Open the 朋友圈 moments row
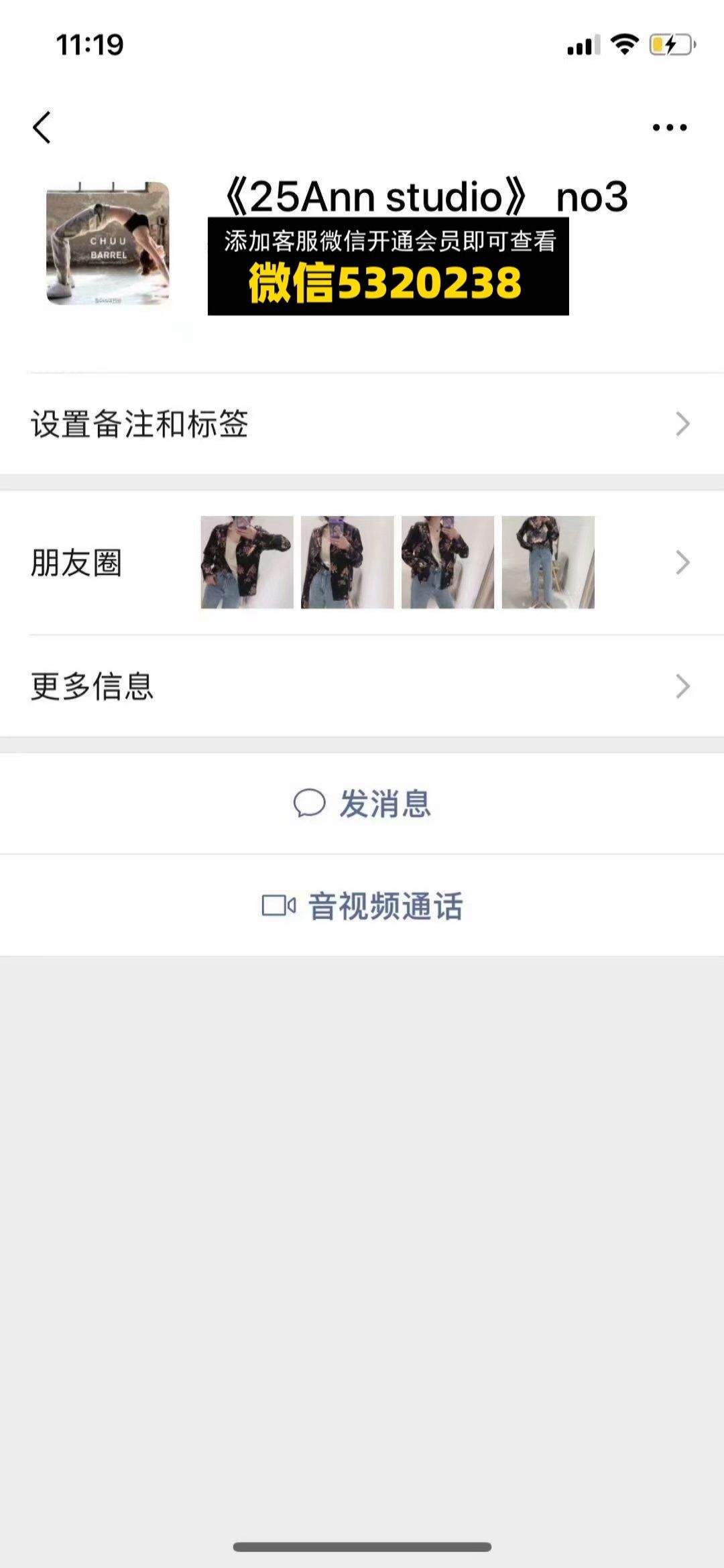Screen dimensions: 724x1568 [362, 563]
